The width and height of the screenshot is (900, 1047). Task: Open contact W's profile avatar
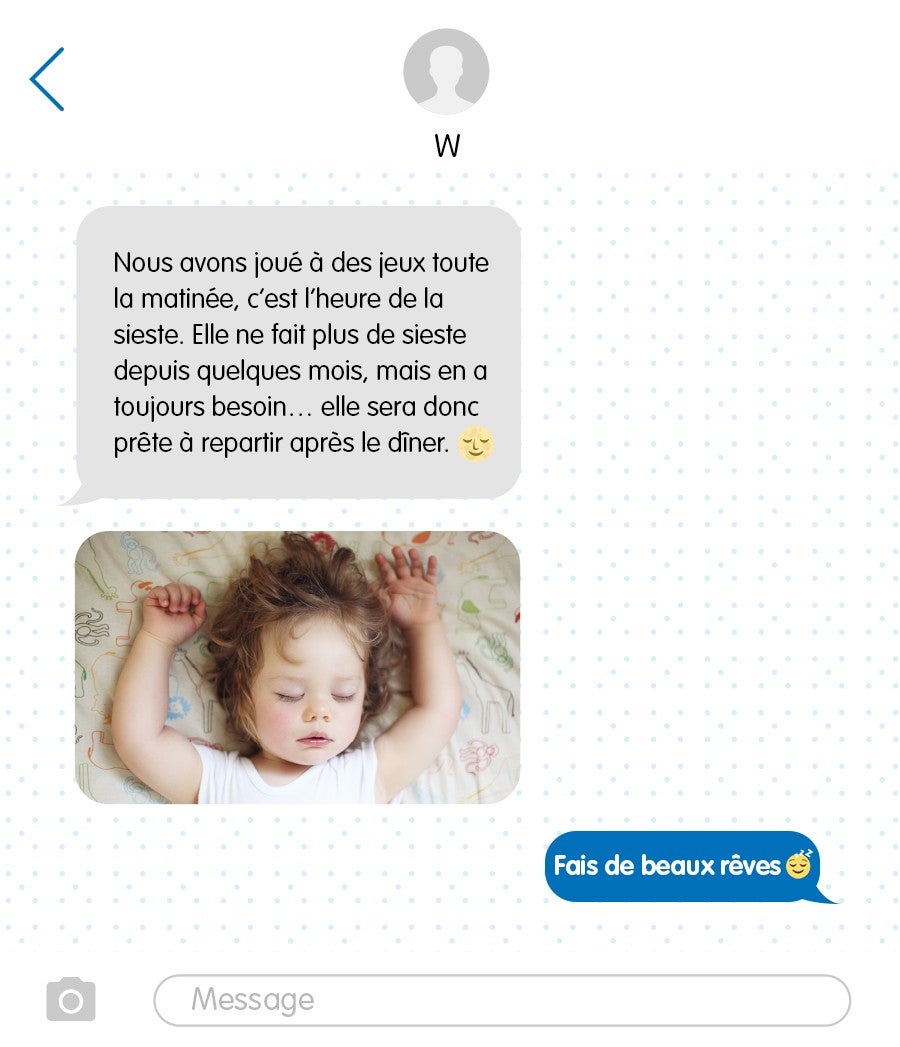point(446,72)
